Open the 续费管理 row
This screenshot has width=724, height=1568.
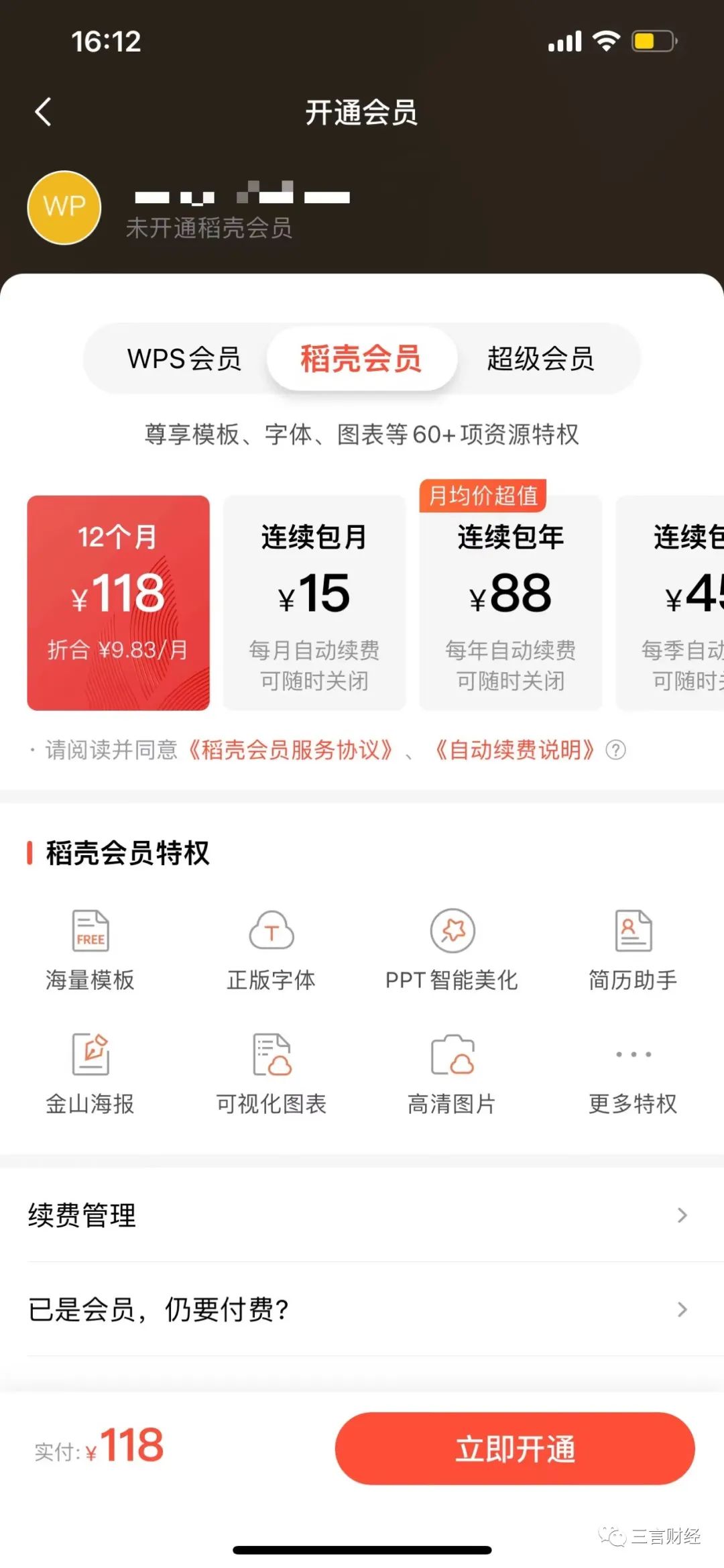click(362, 1215)
